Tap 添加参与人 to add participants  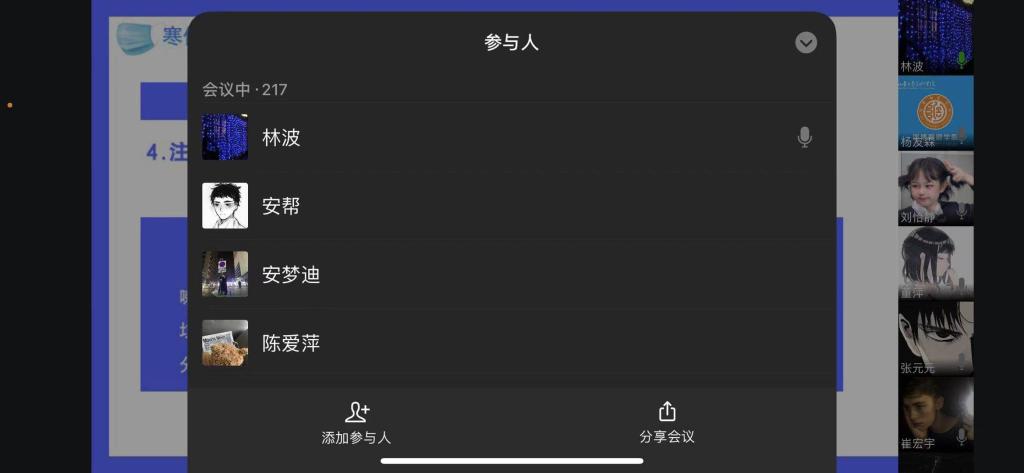click(x=356, y=423)
